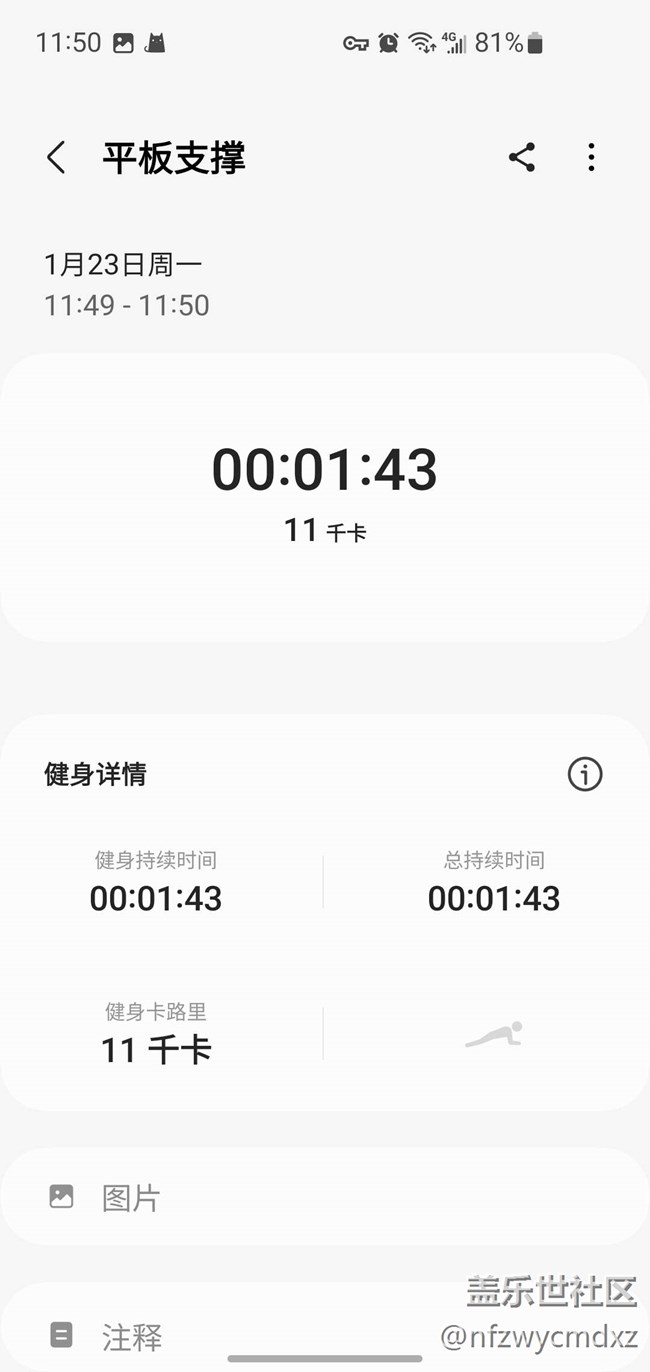650x1372 pixels.
Task: Share this plank workout record
Action: 522,158
